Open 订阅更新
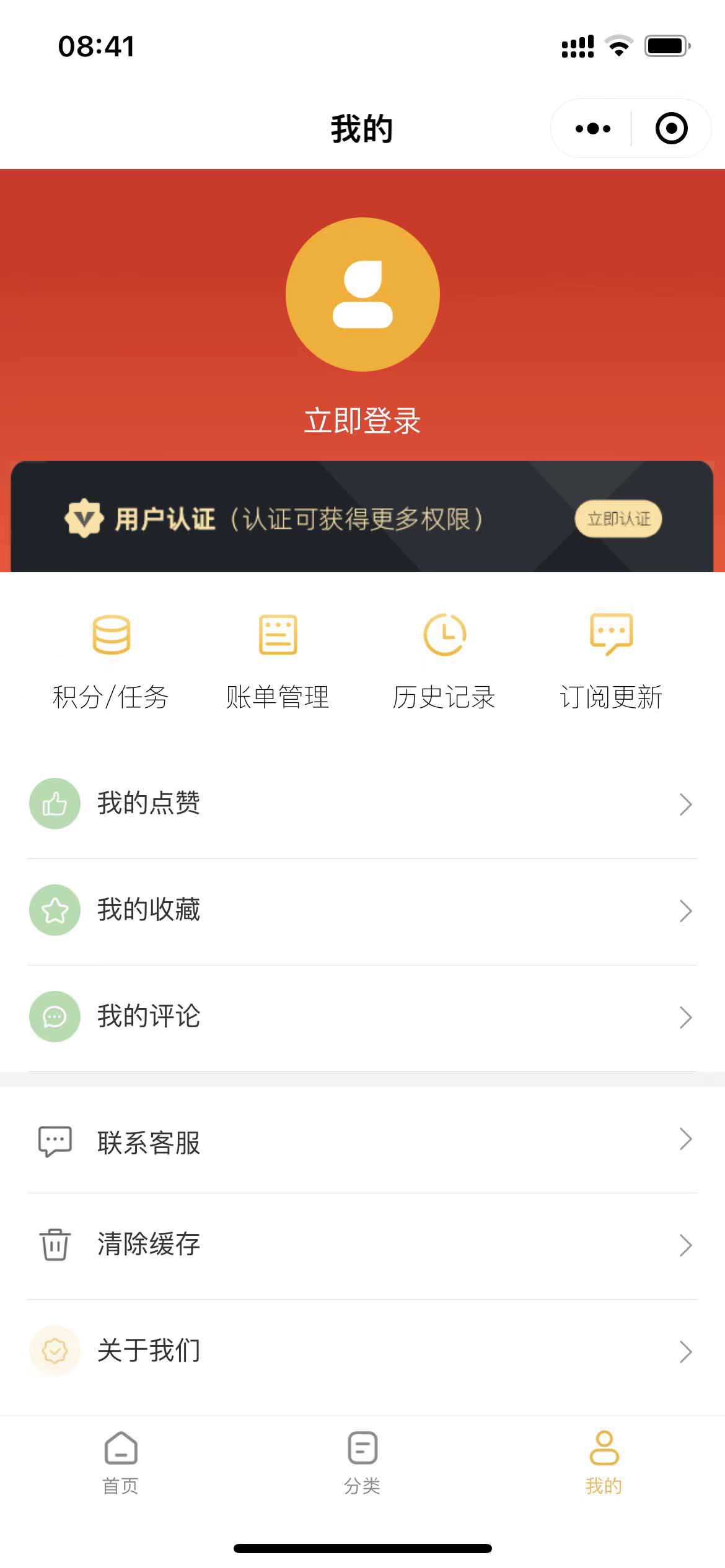Viewport: 725px width, 1568px height. 611,661
